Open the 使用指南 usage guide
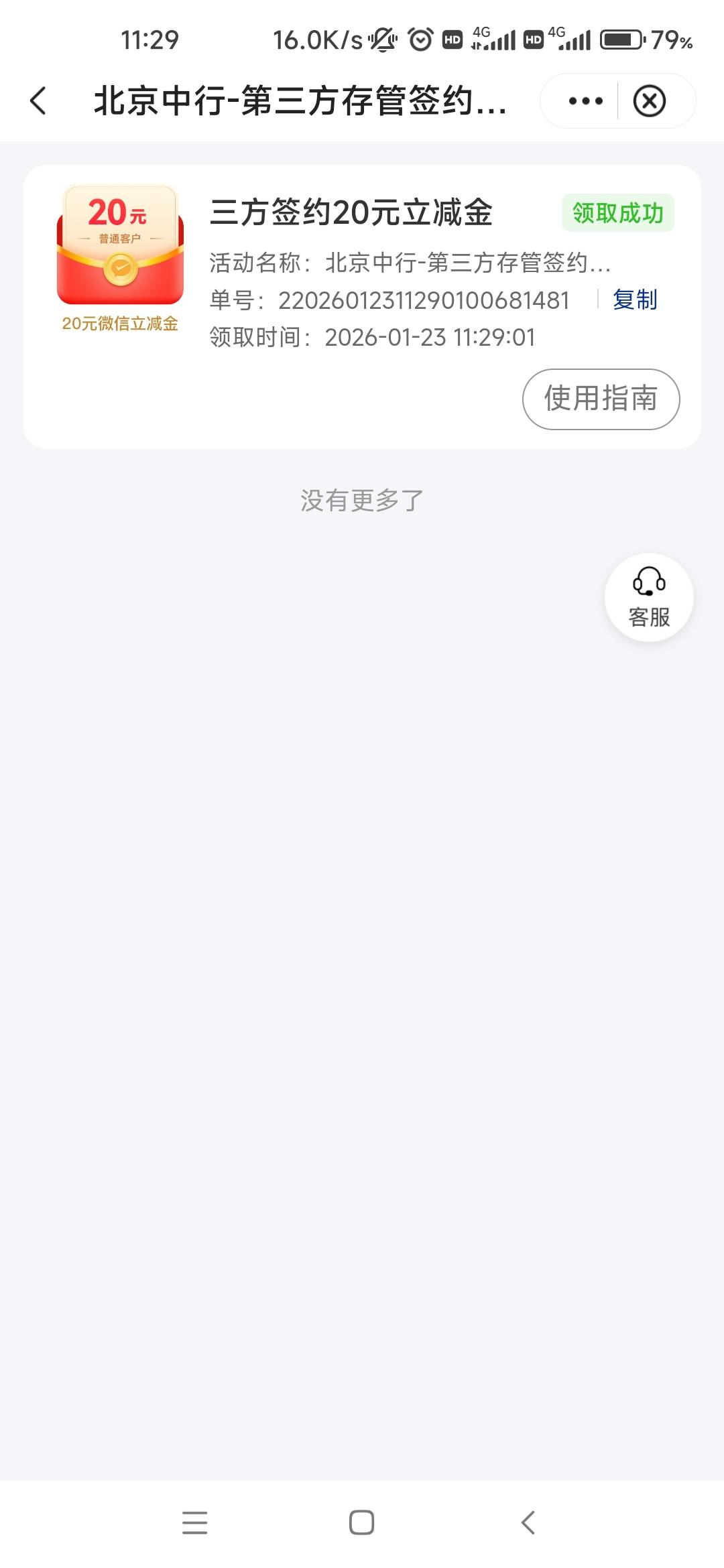The width and height of the screenshot is (724, 1568). coord(601,399)
